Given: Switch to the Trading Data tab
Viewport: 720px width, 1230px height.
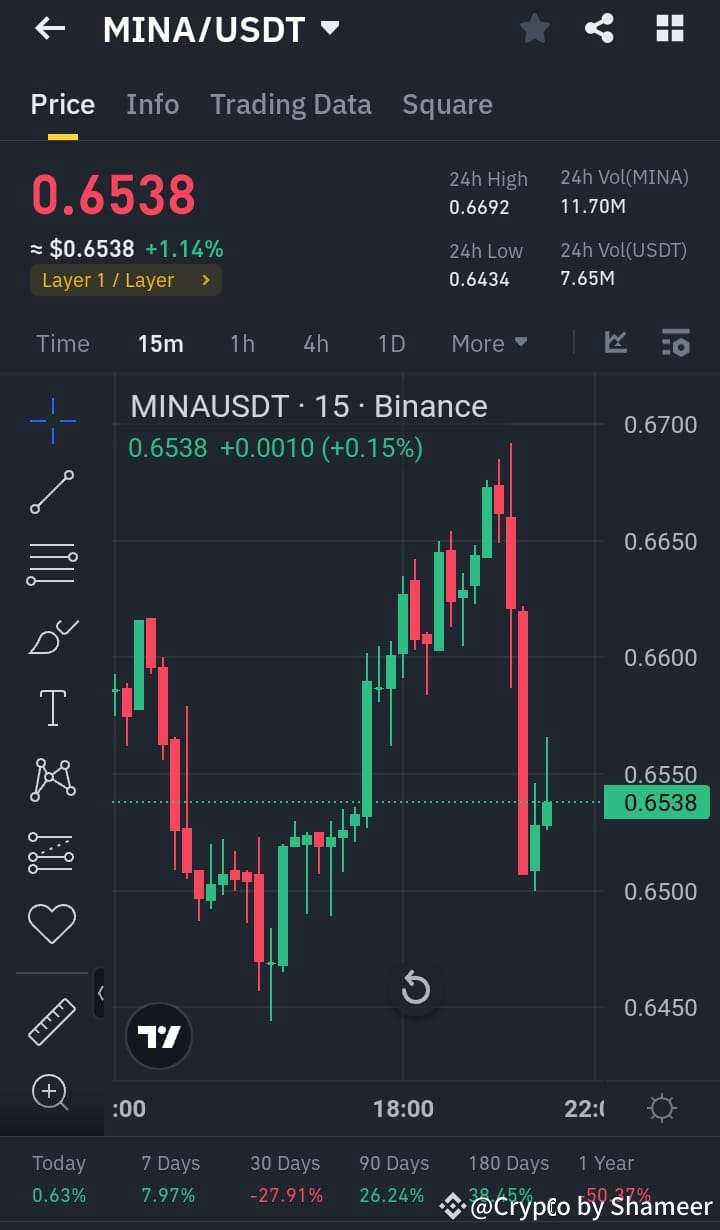Looking at the screenshot, I should click(291, 104).
